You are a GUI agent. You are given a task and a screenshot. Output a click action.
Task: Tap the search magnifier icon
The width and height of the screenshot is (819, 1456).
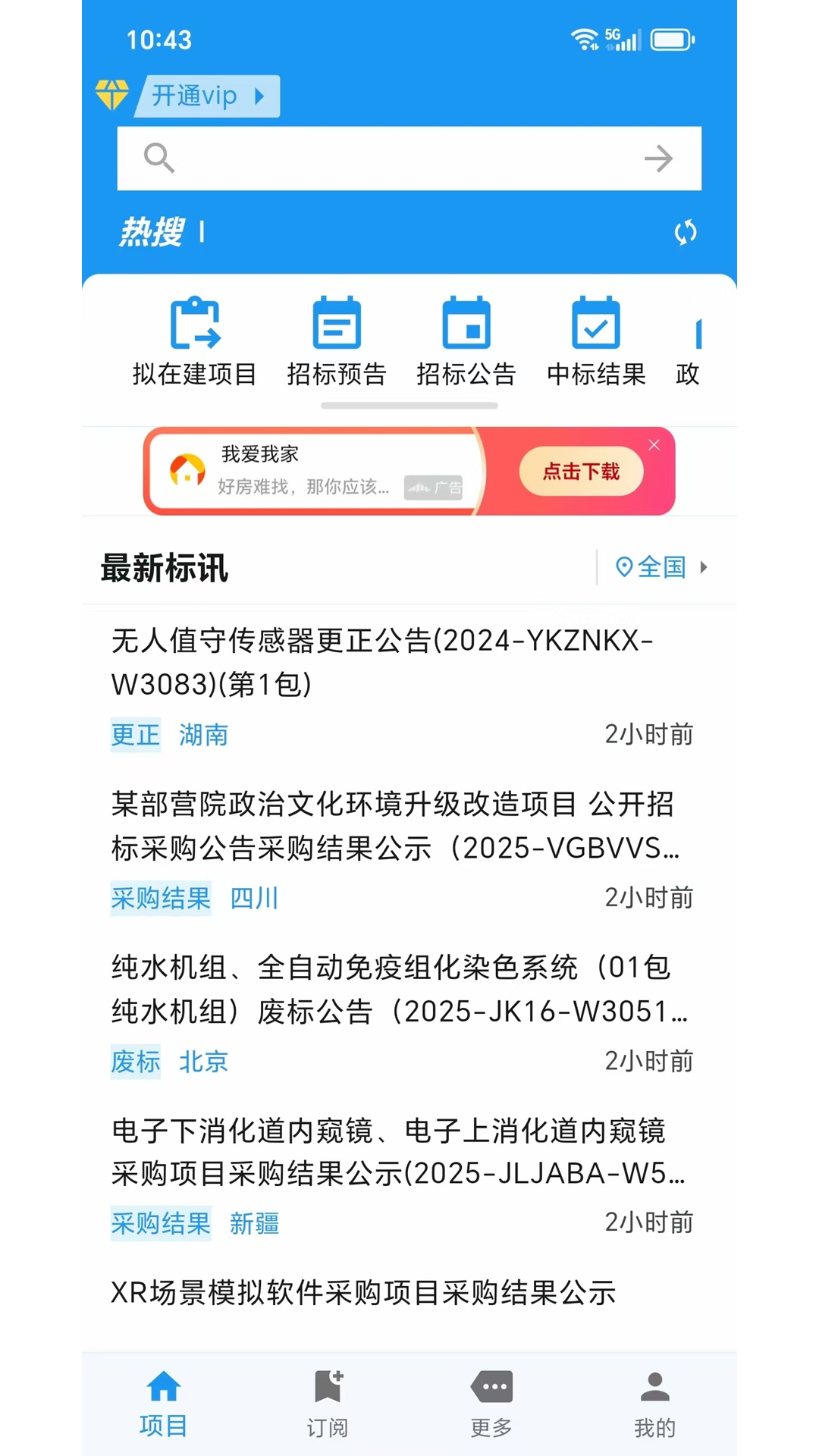(x=159, y=158)
